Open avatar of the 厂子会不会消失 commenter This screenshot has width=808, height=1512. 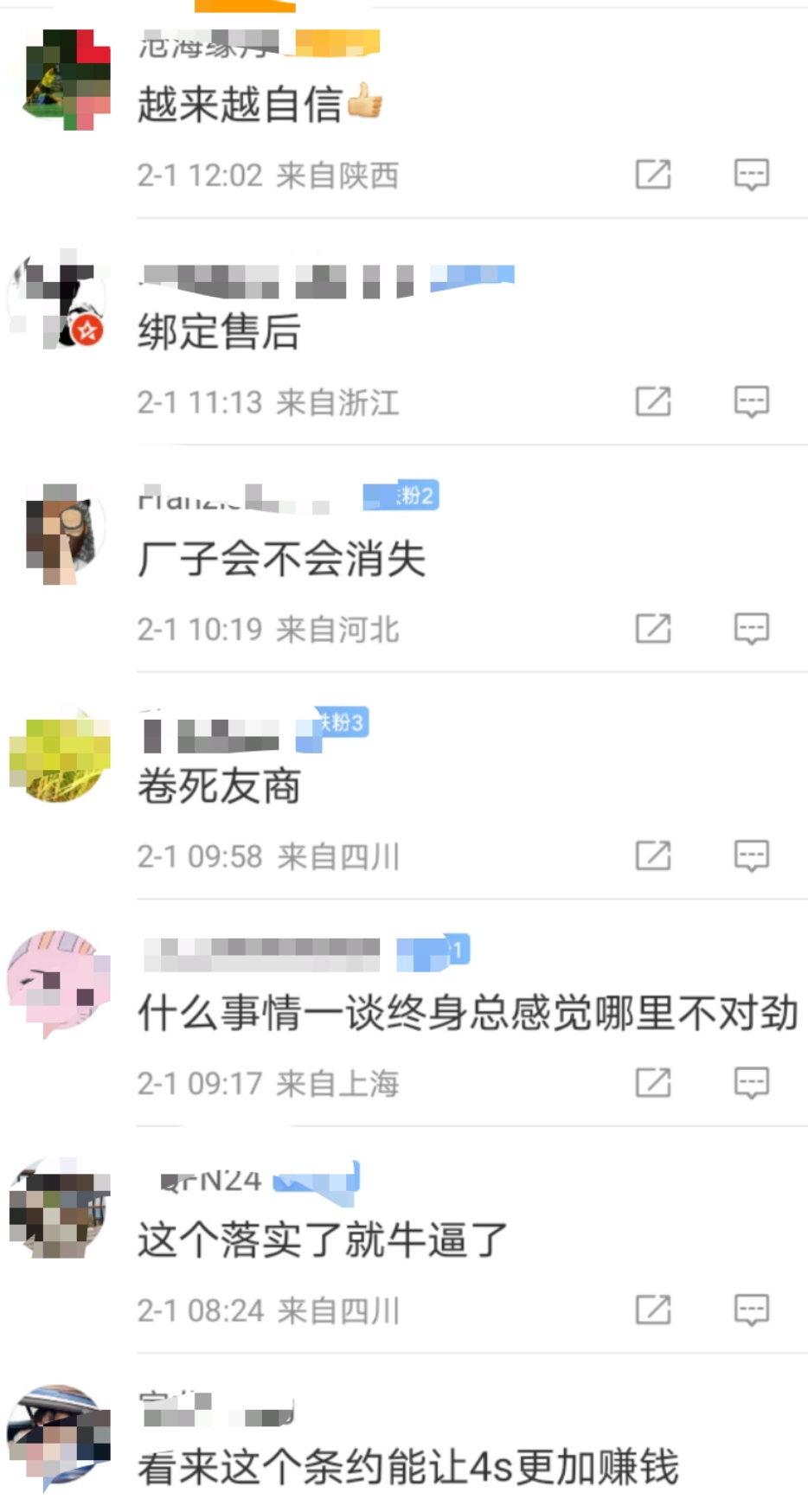(61, 532)
